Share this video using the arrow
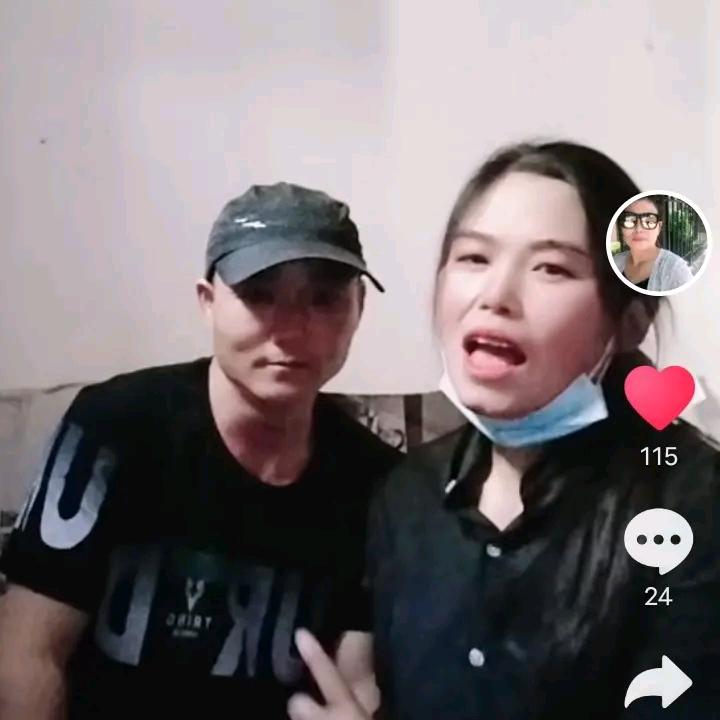The image size is (720, 720). (658, 683)
